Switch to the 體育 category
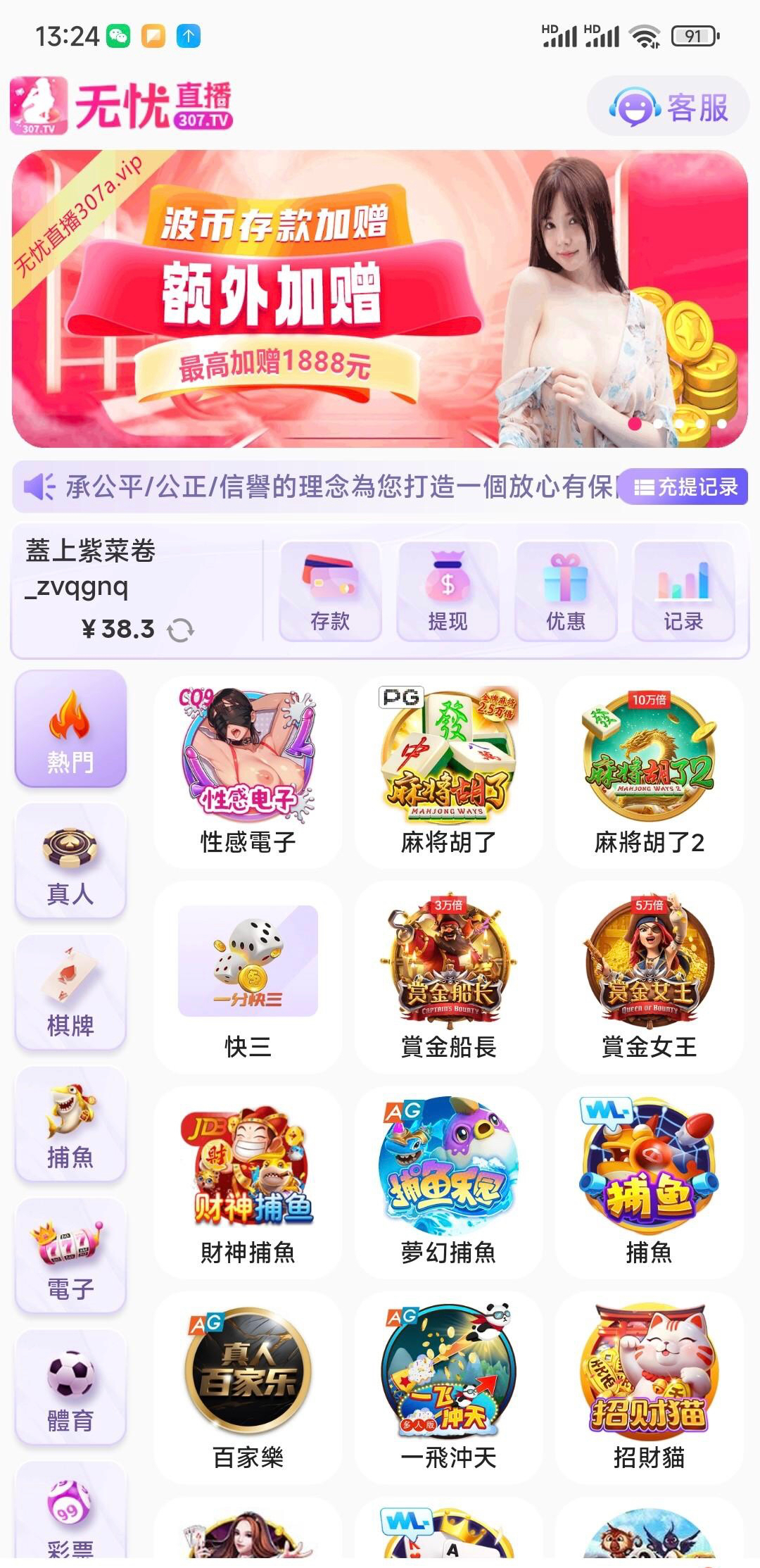The width and height of the screenshot is (760, 1568). point(70,1387)
